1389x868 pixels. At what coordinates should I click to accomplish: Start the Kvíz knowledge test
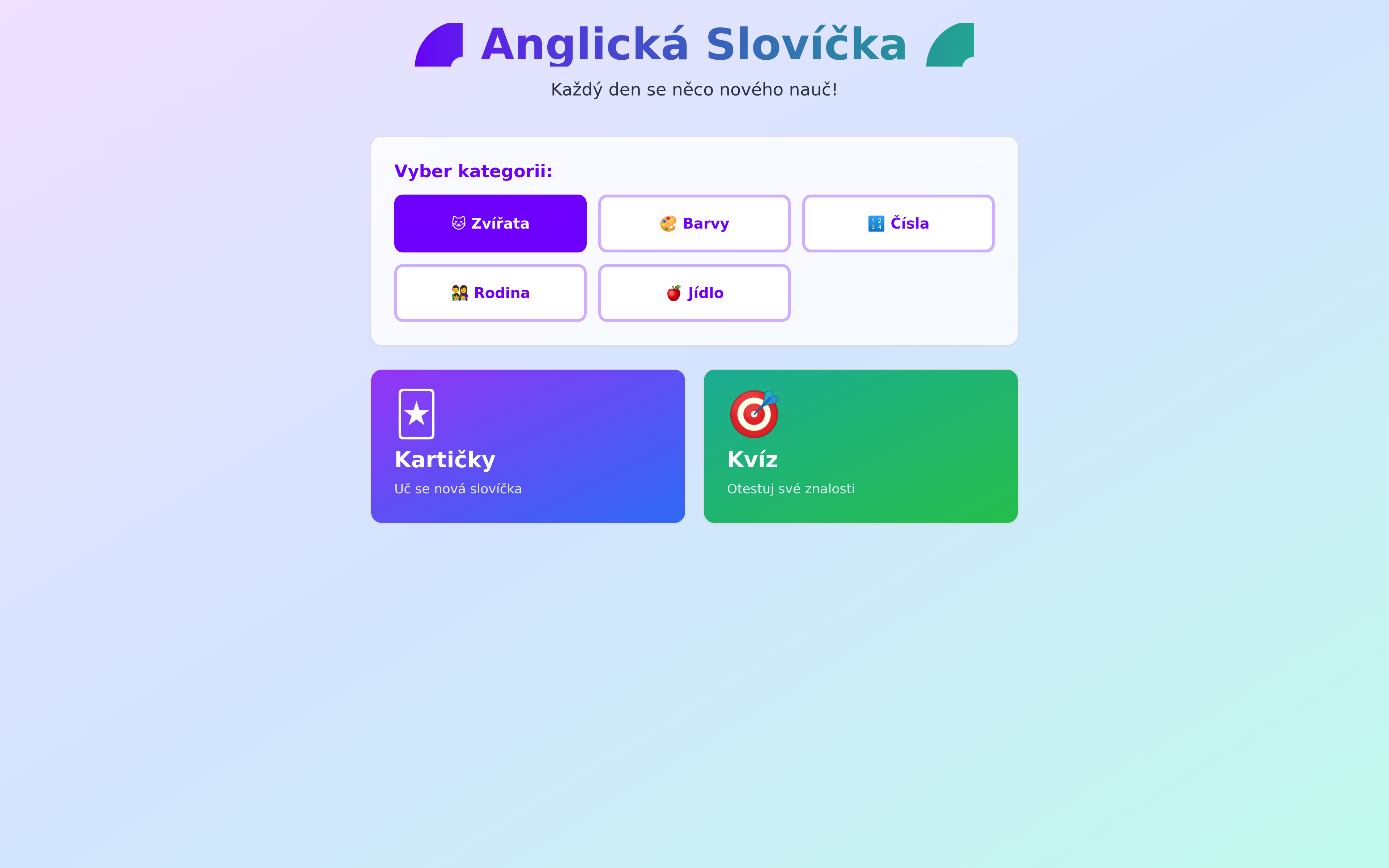(x=861, y=446)
